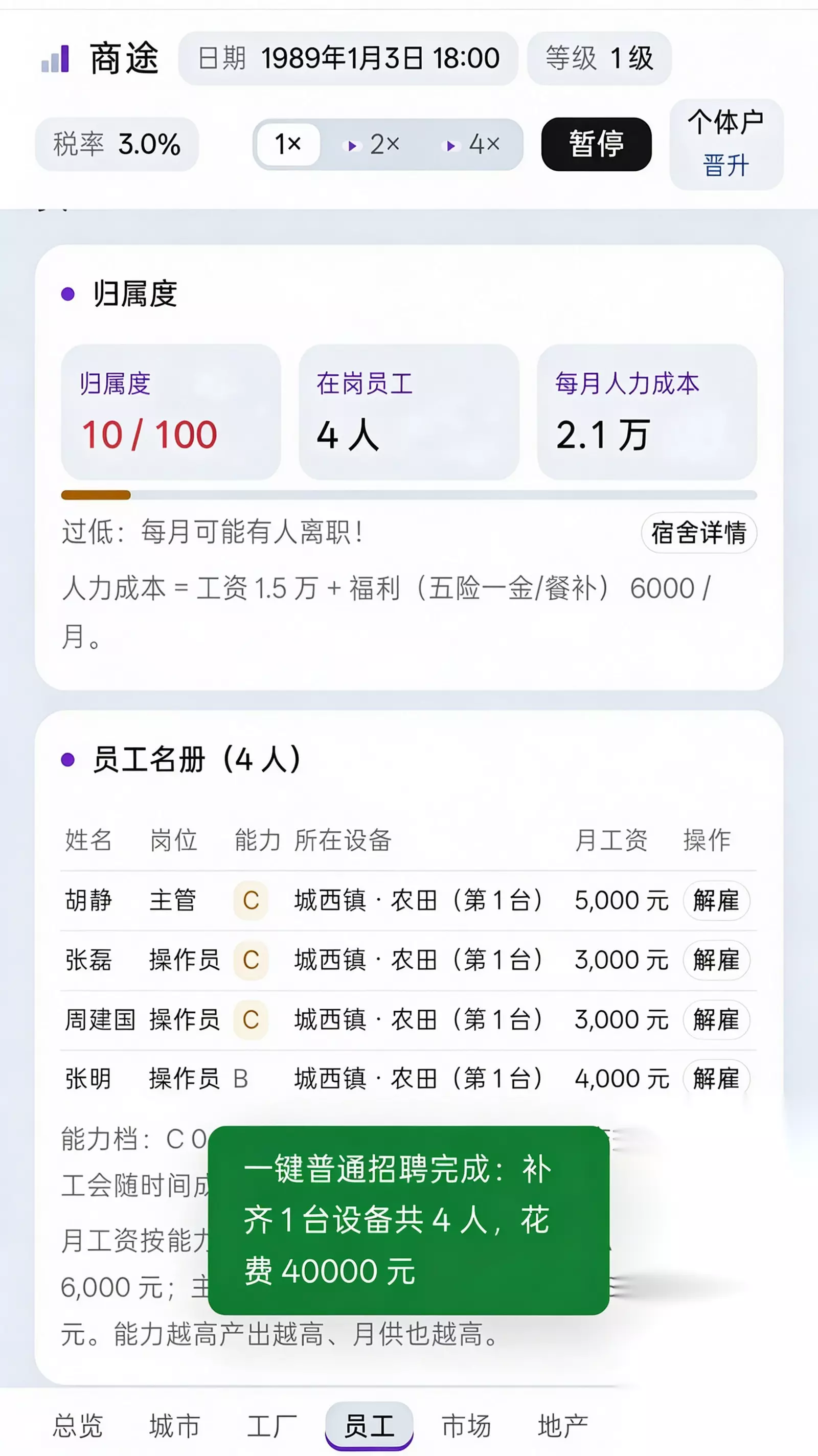Screen dimensions: 818x1456
Task: Select the 员工 tab
Action: pyautogui.click(x=369, y=1425)
